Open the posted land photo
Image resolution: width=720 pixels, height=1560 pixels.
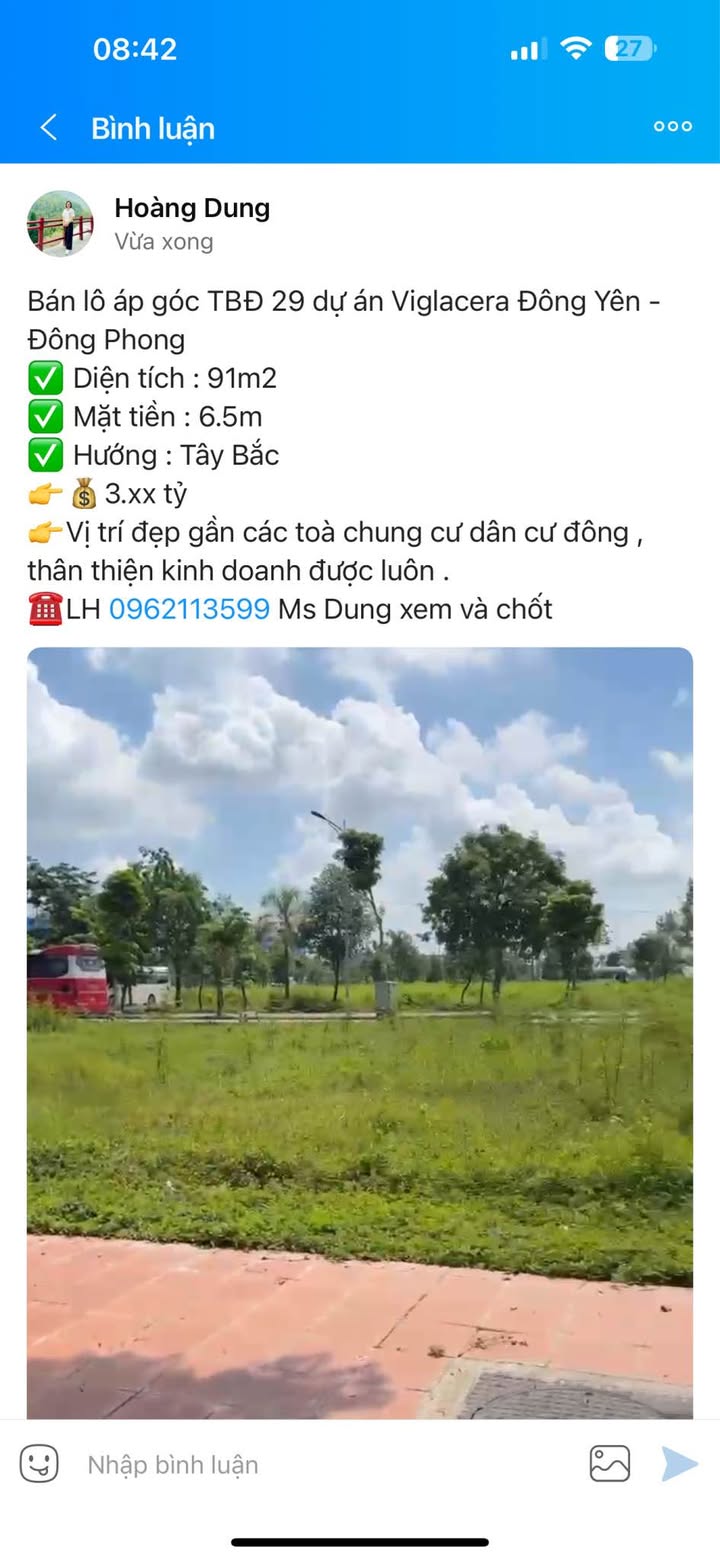point(360,1030)
